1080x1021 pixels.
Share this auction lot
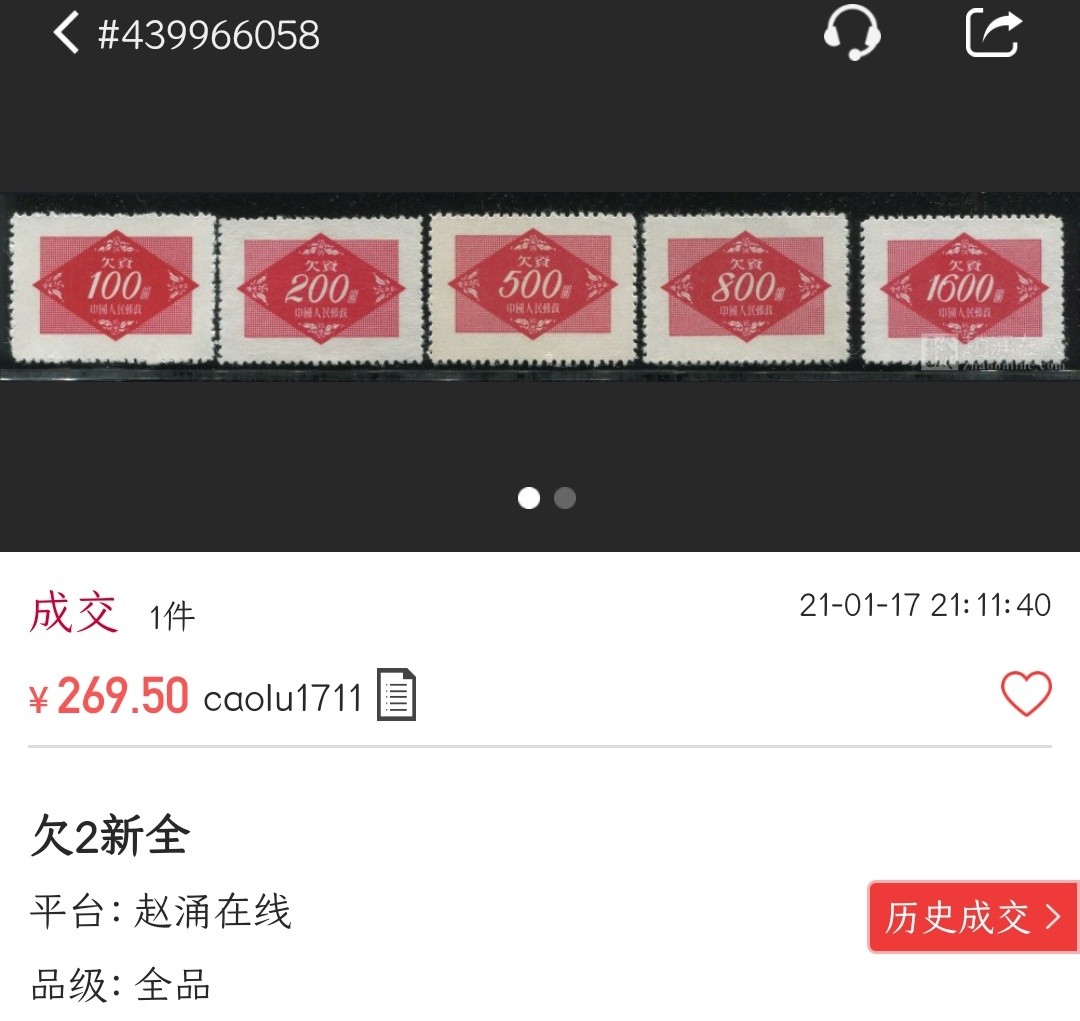coord(993,34)
